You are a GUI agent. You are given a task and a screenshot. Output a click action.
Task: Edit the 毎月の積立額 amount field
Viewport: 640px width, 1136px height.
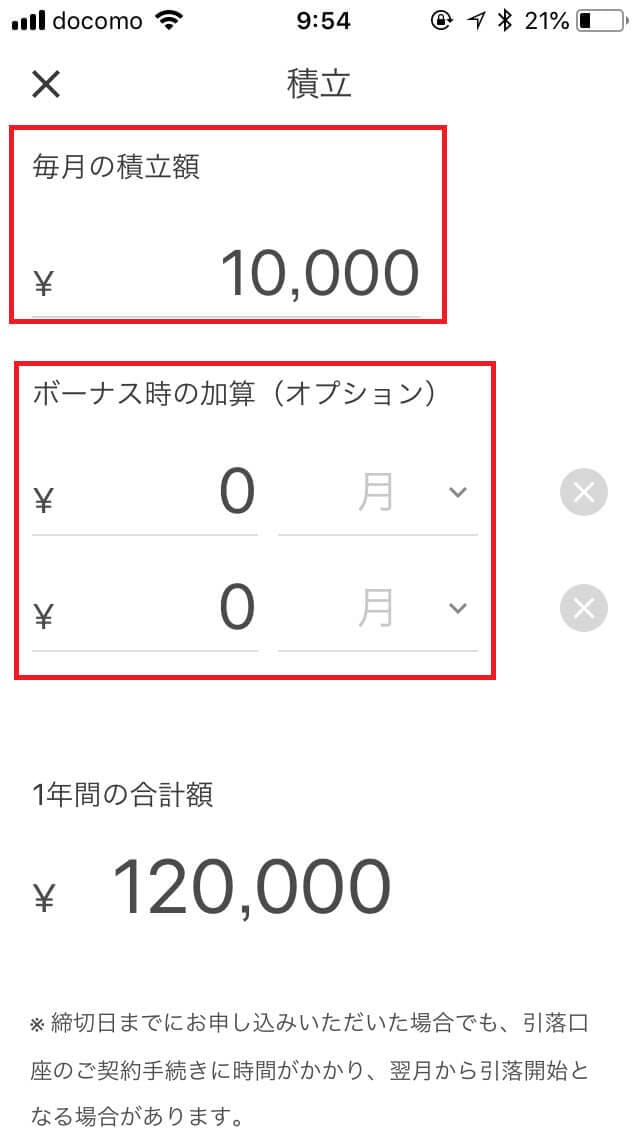point(225,275)
